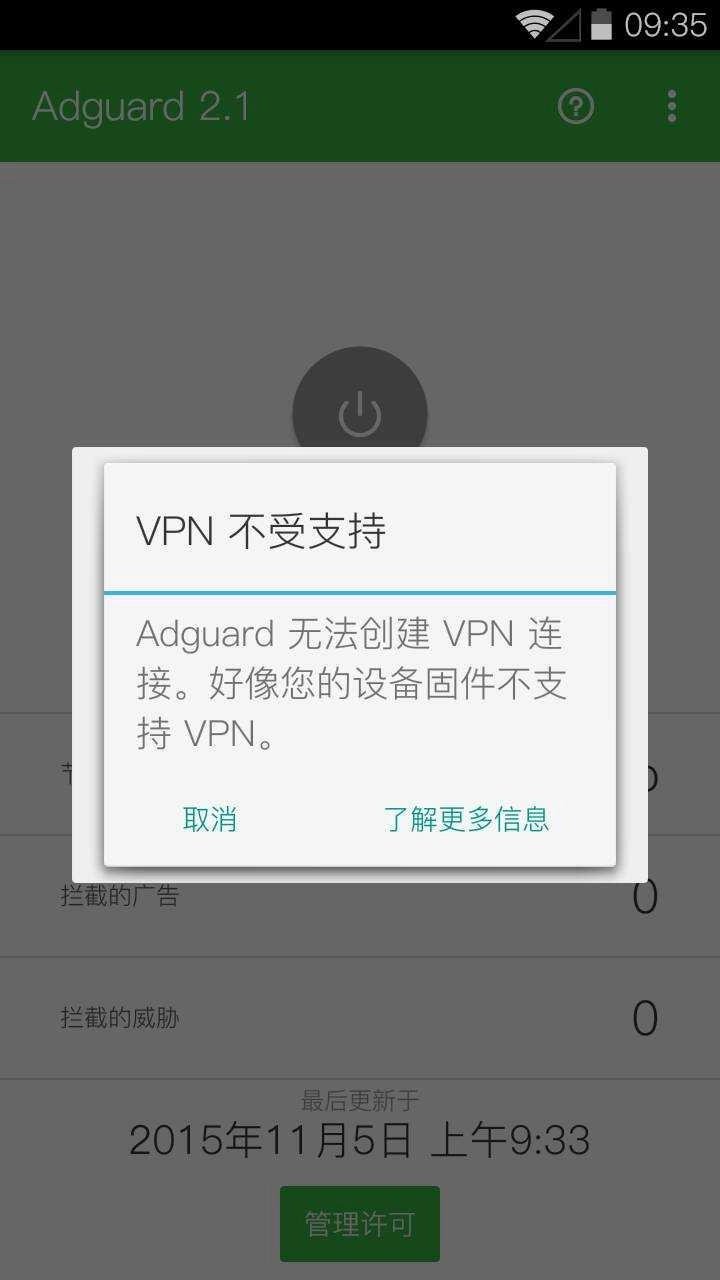This screenshot has width=720, height=1280.
Task: Open 了解更多信息 link for details
Action: click(465, 819)
